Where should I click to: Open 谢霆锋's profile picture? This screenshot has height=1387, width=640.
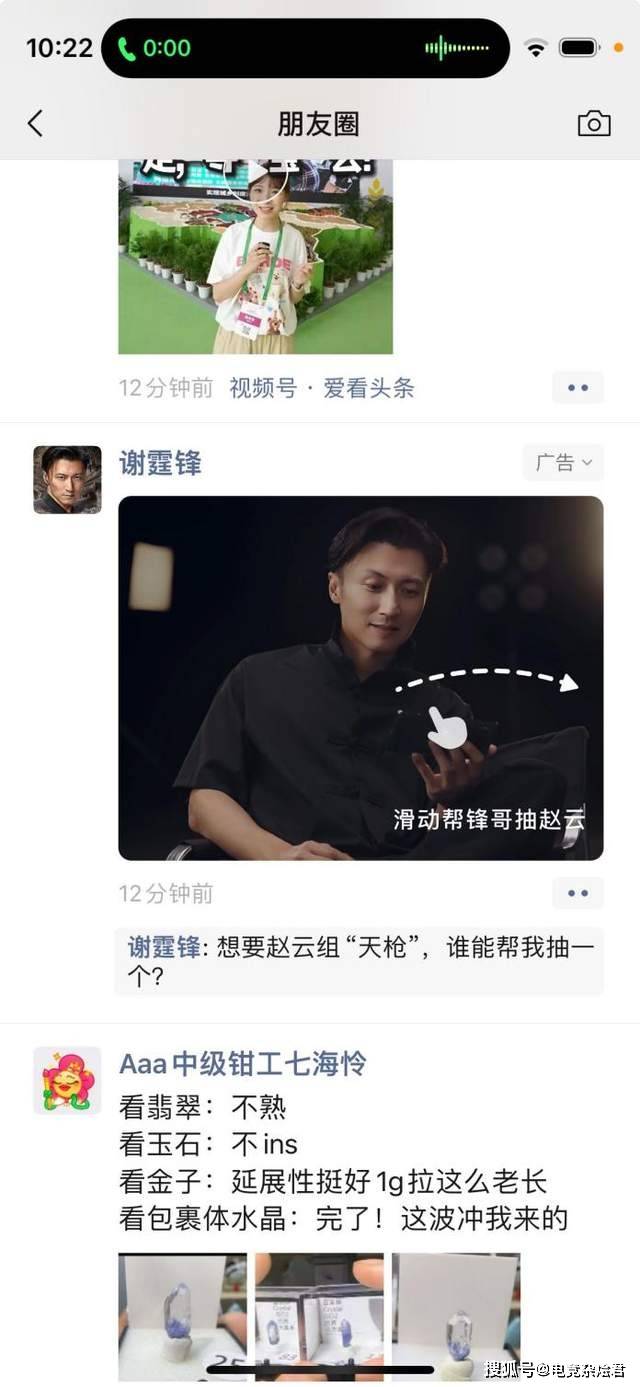[x=67, y=480]
